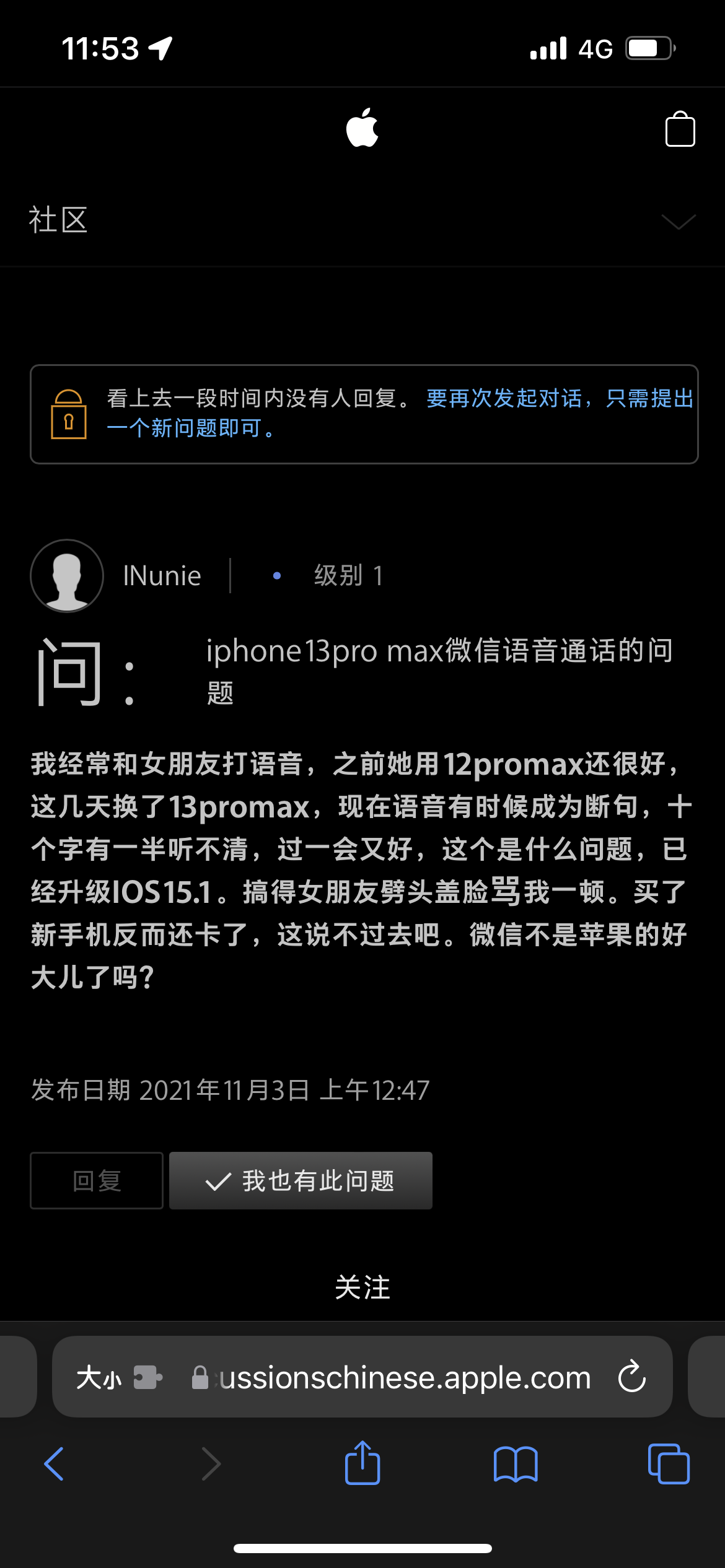Open the shopping bag
This screenshot has width=725, height=1568.
(680, 129)
